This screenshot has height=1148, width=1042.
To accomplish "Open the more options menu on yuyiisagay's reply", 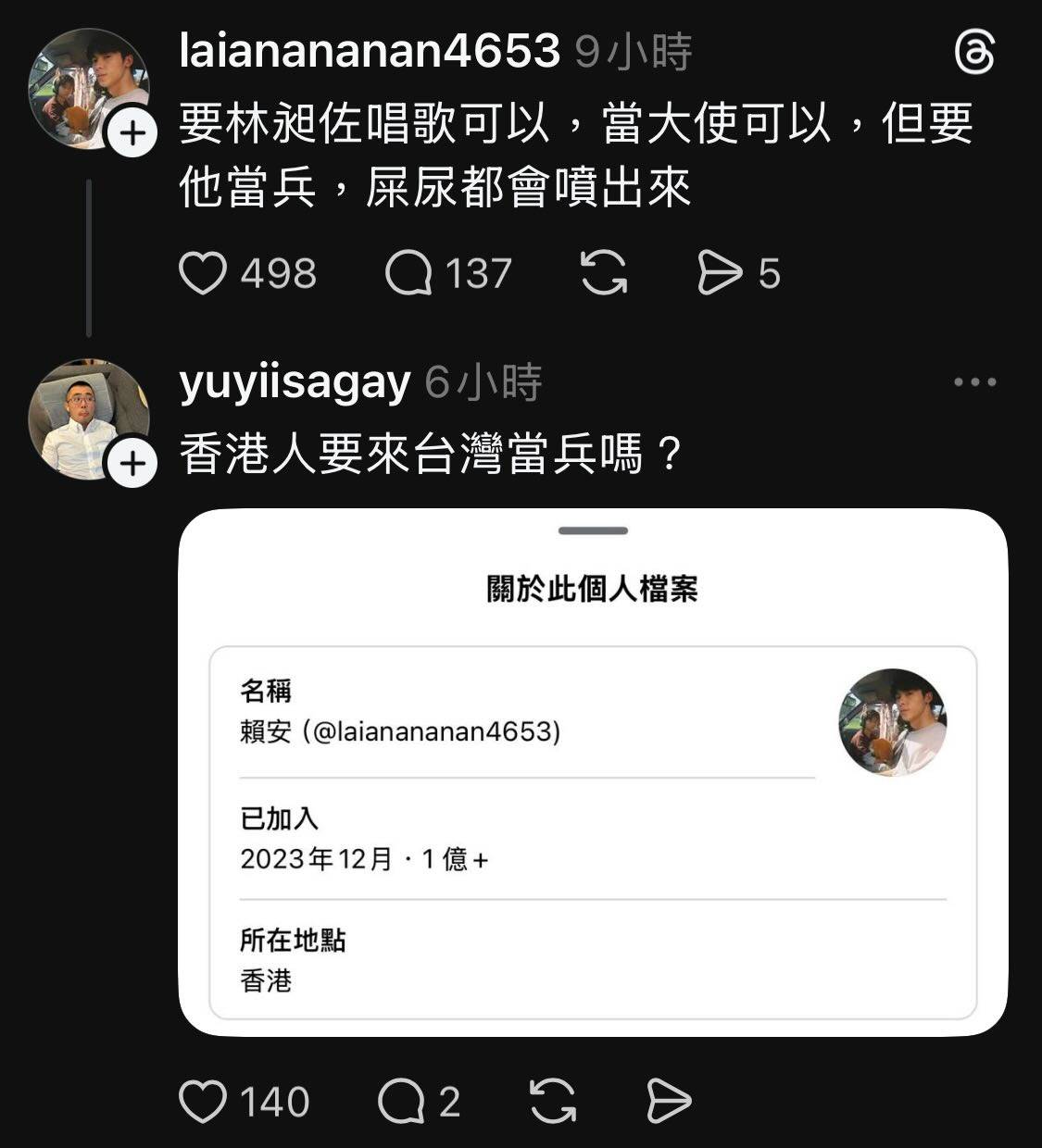I will [x=974, y=382].
